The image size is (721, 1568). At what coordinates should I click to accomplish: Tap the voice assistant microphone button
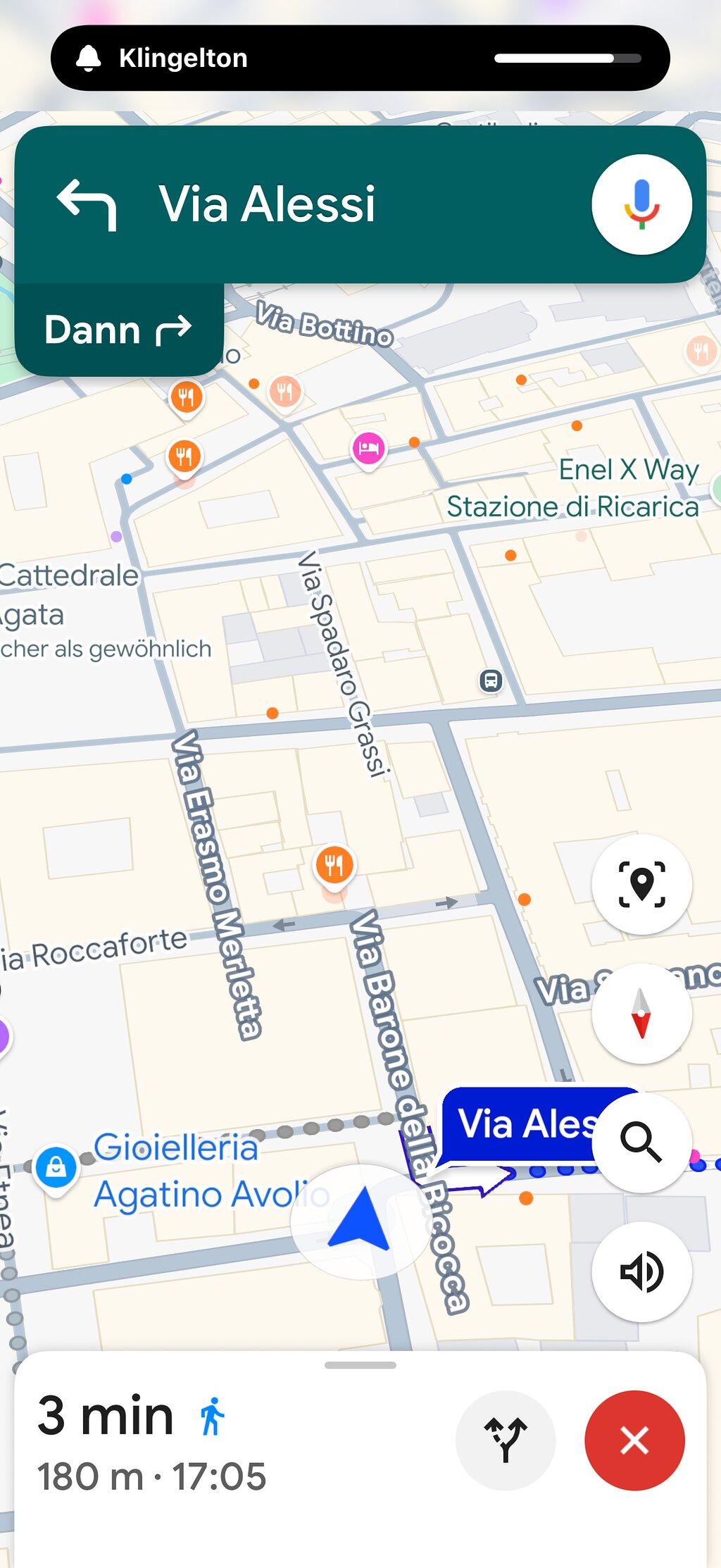coord(641,204)
